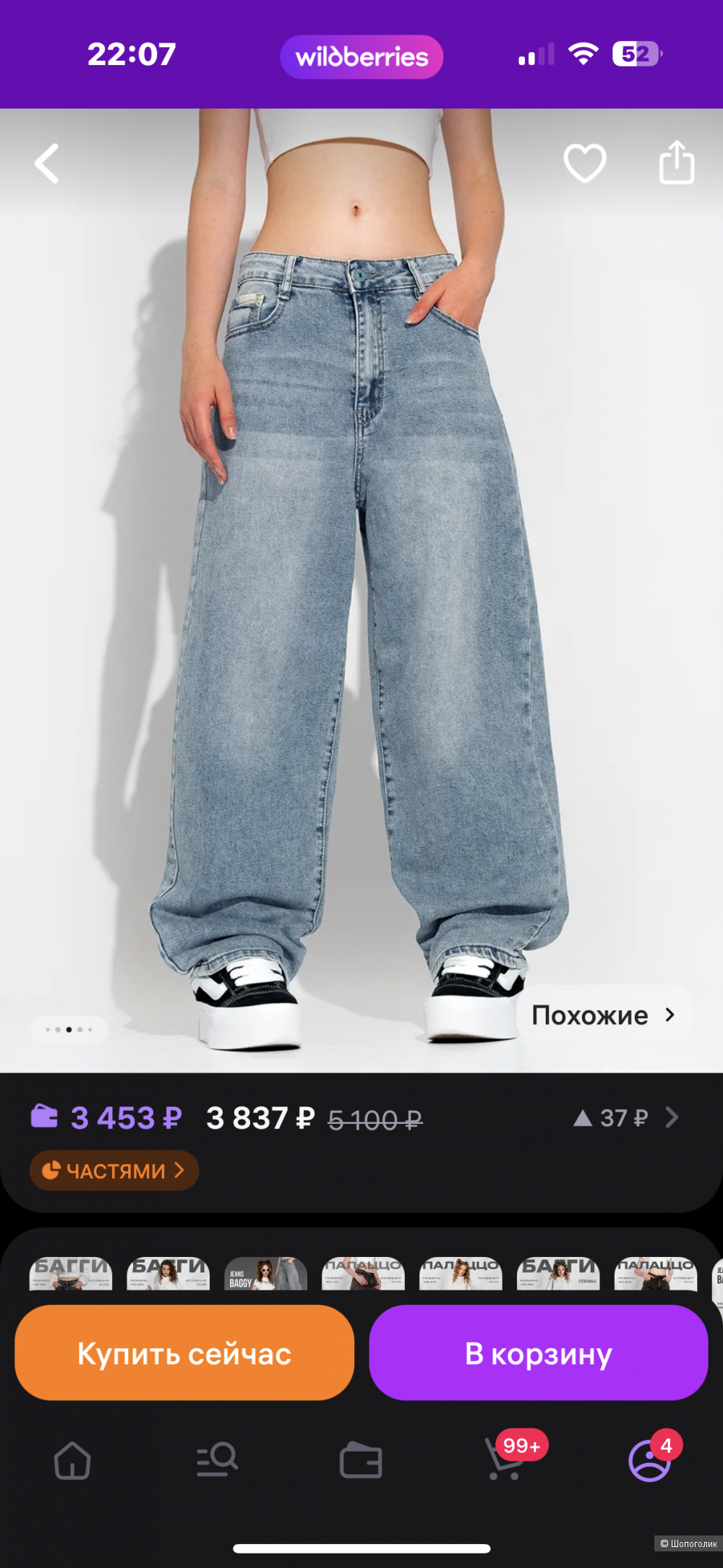The width and height of the screenshot is (723, 1568).
Task: Toggle the heart icon to favorite the jeans
Action: [585, 163]
